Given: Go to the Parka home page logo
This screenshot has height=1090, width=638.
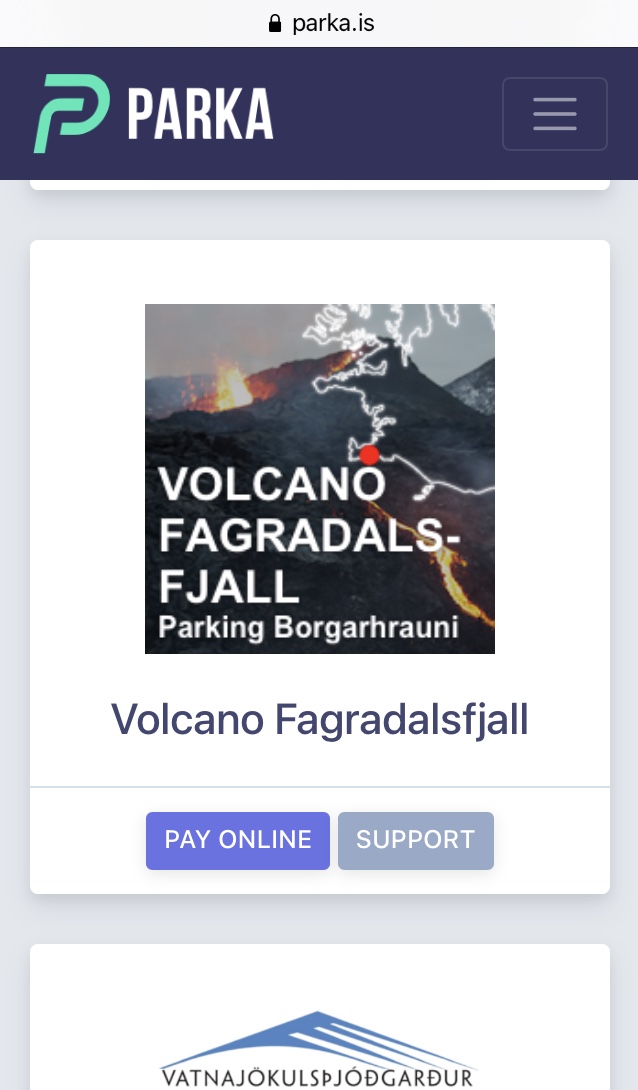Looking at the screenshot, I should (x=154, y=114).
